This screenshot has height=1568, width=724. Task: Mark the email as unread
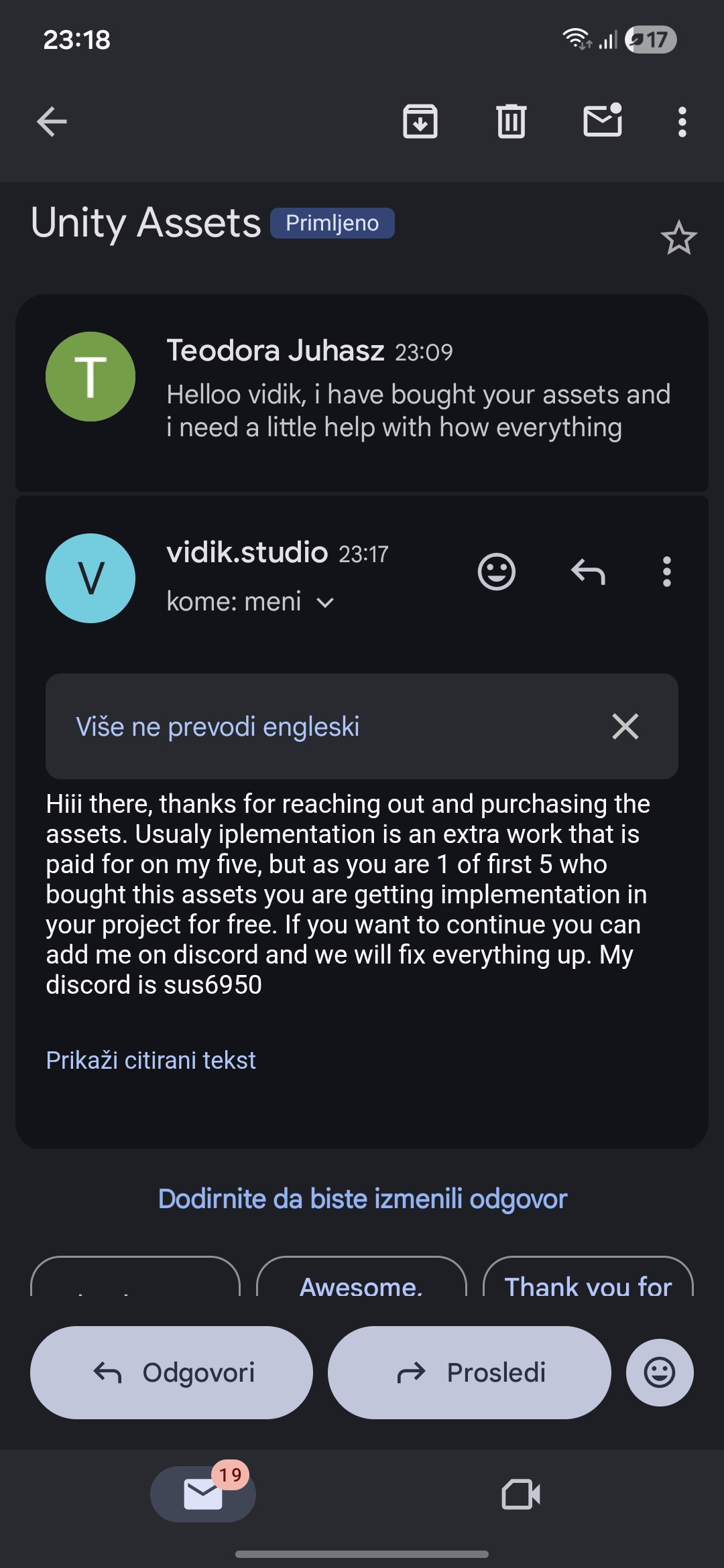tap(603, 121)
